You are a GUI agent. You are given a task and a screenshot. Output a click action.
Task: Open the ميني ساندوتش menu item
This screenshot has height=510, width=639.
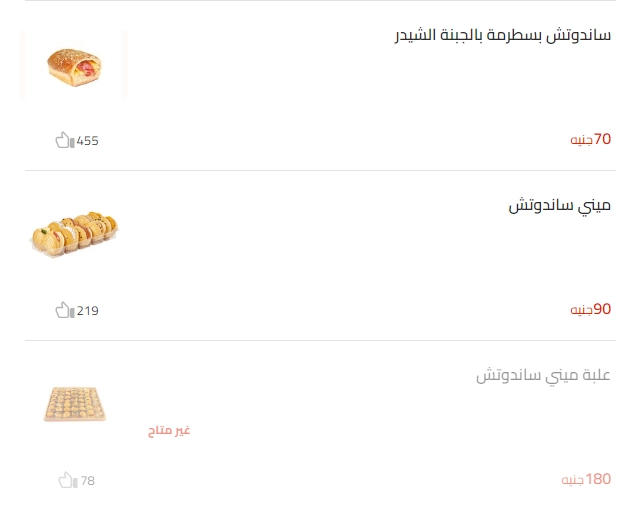pyautogui.click(x=559, y=206)
